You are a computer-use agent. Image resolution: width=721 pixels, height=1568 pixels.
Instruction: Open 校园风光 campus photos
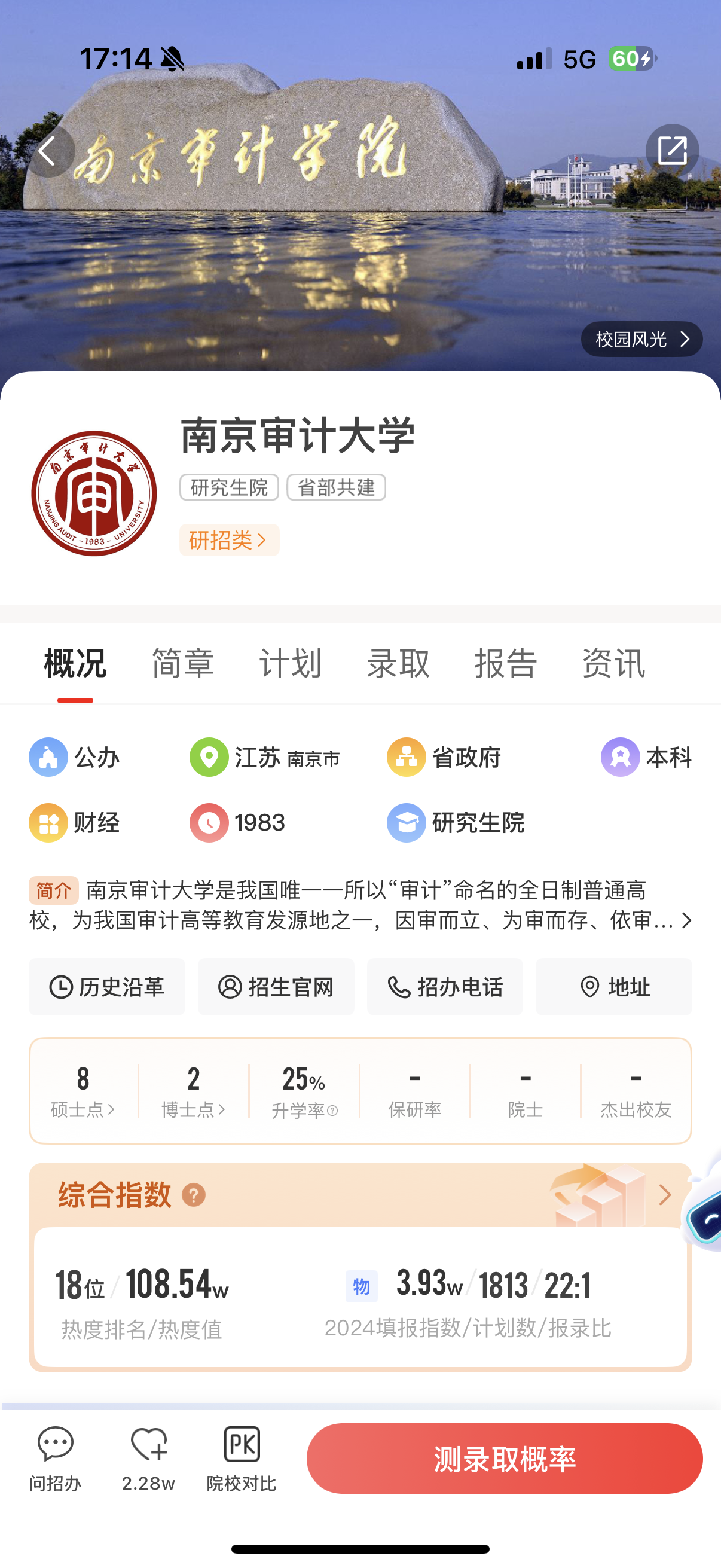click(641, 339)
